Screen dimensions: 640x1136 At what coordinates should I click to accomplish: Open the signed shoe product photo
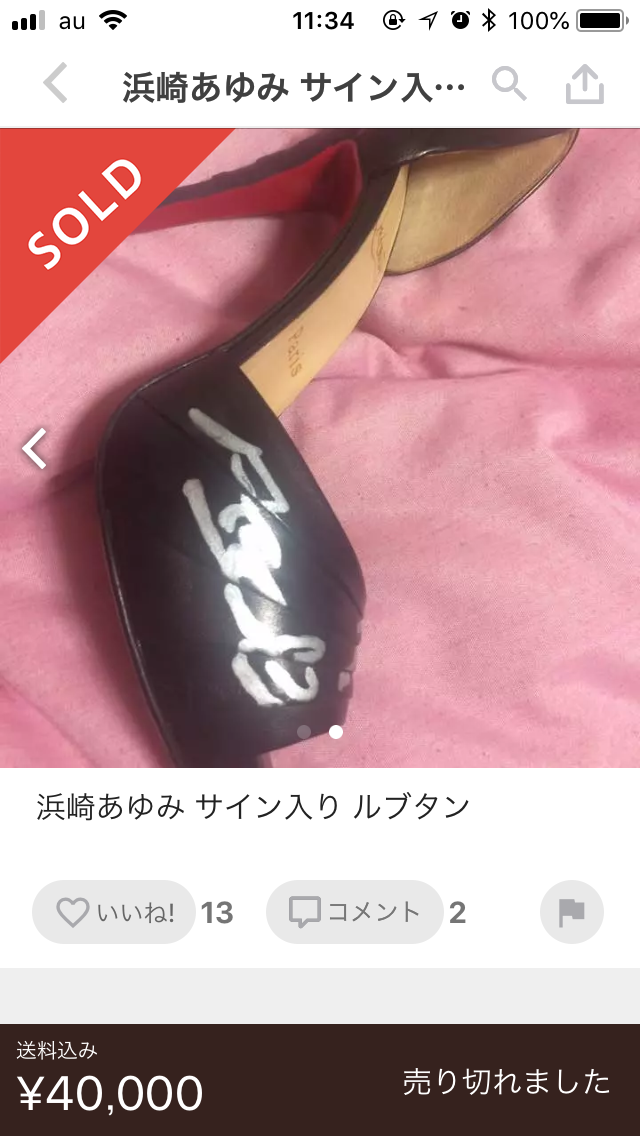[320, 448]
